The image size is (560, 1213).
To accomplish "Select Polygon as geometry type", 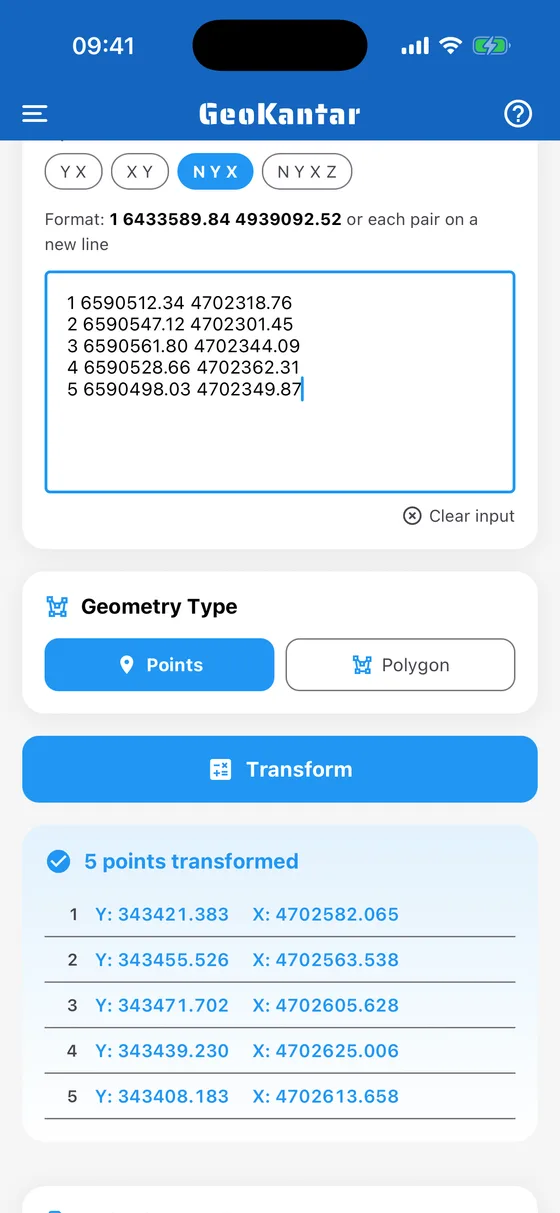I will point(400,665).
